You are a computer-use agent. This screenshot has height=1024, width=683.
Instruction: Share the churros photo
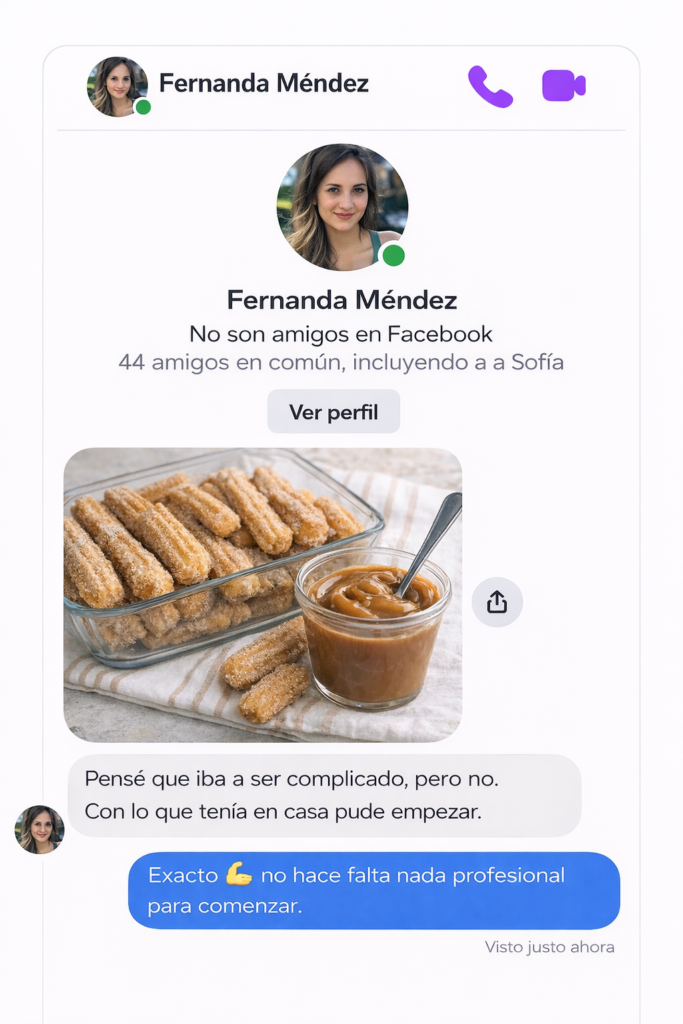pos(497,602)
